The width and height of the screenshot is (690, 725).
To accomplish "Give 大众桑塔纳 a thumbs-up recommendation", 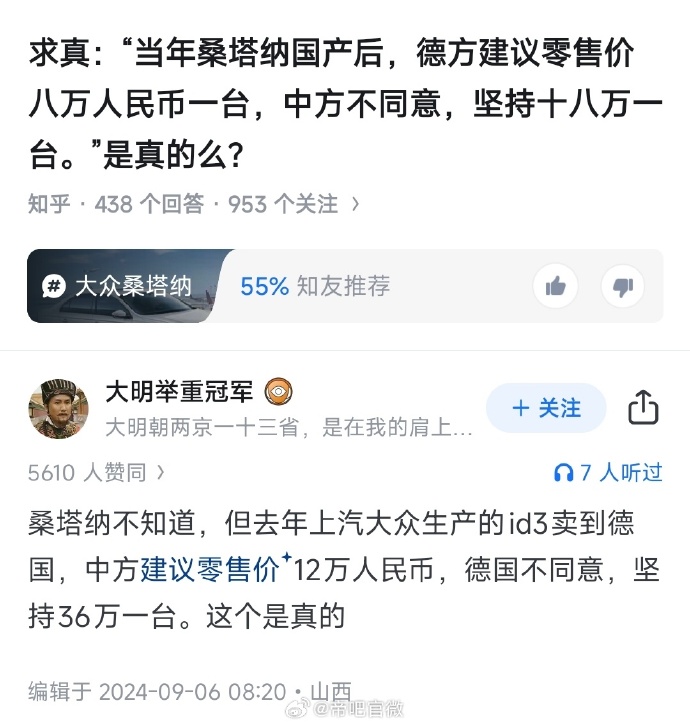I will coord(556,287).
